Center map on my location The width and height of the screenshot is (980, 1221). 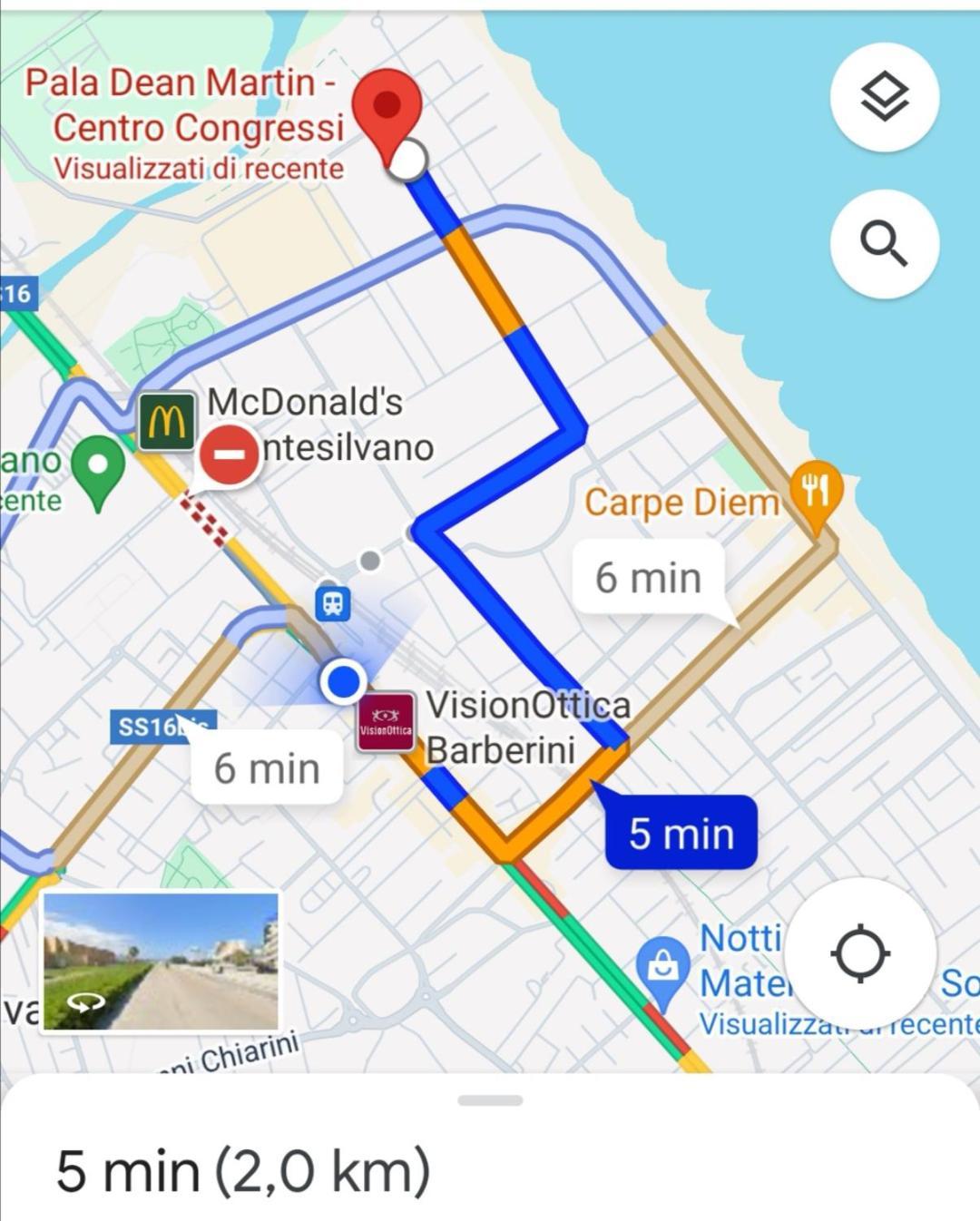859,954
